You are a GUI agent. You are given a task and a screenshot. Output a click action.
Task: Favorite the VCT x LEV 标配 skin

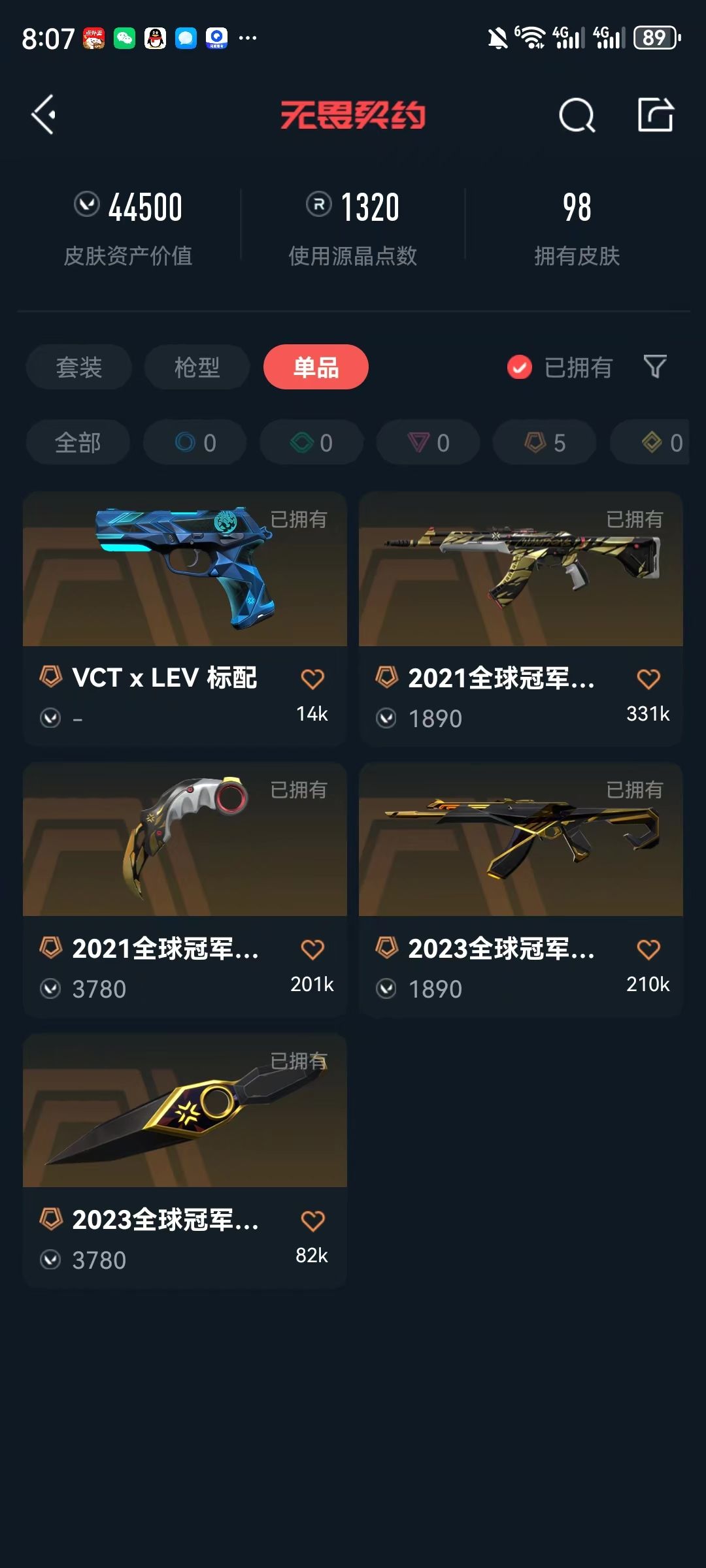(x=312, y=679)
